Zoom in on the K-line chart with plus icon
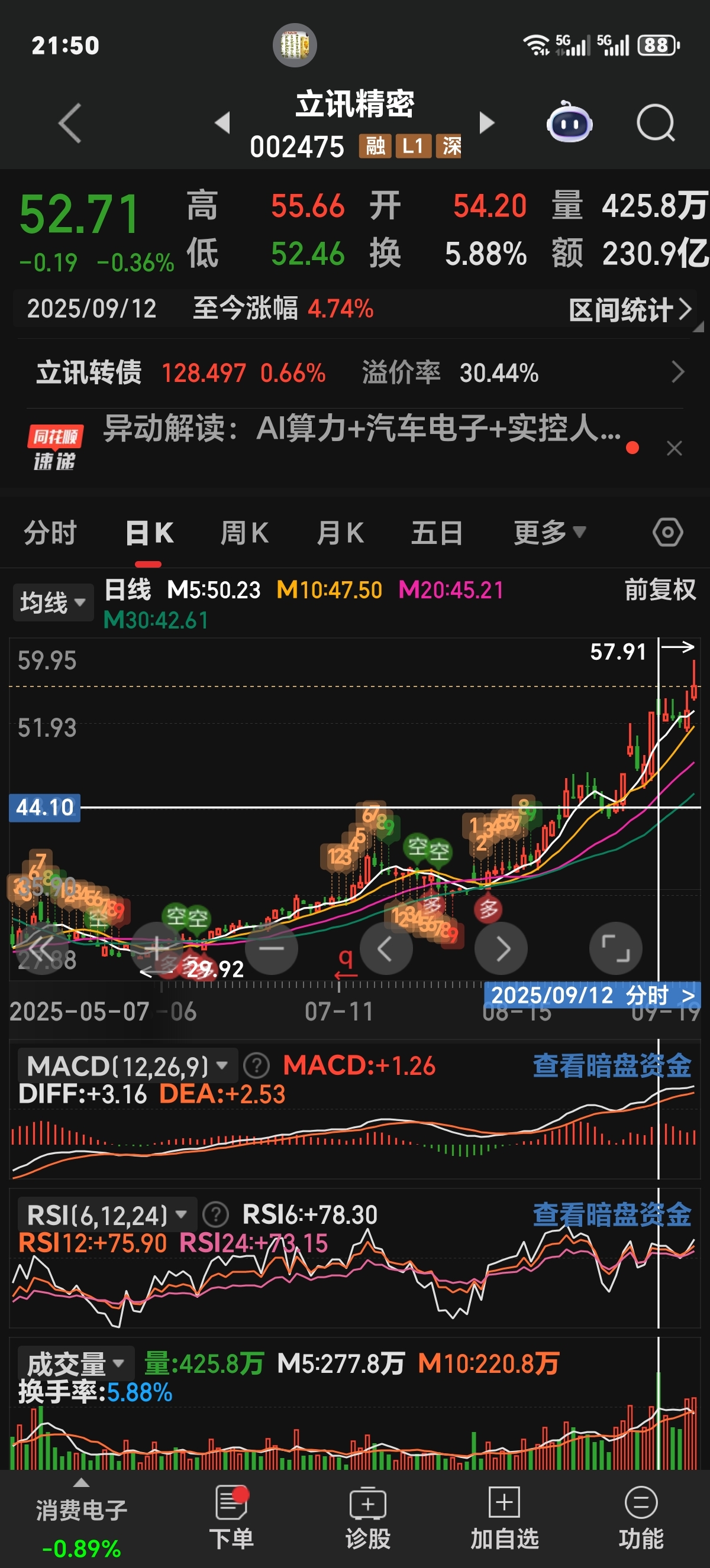710x1568 pixels. 156,948
